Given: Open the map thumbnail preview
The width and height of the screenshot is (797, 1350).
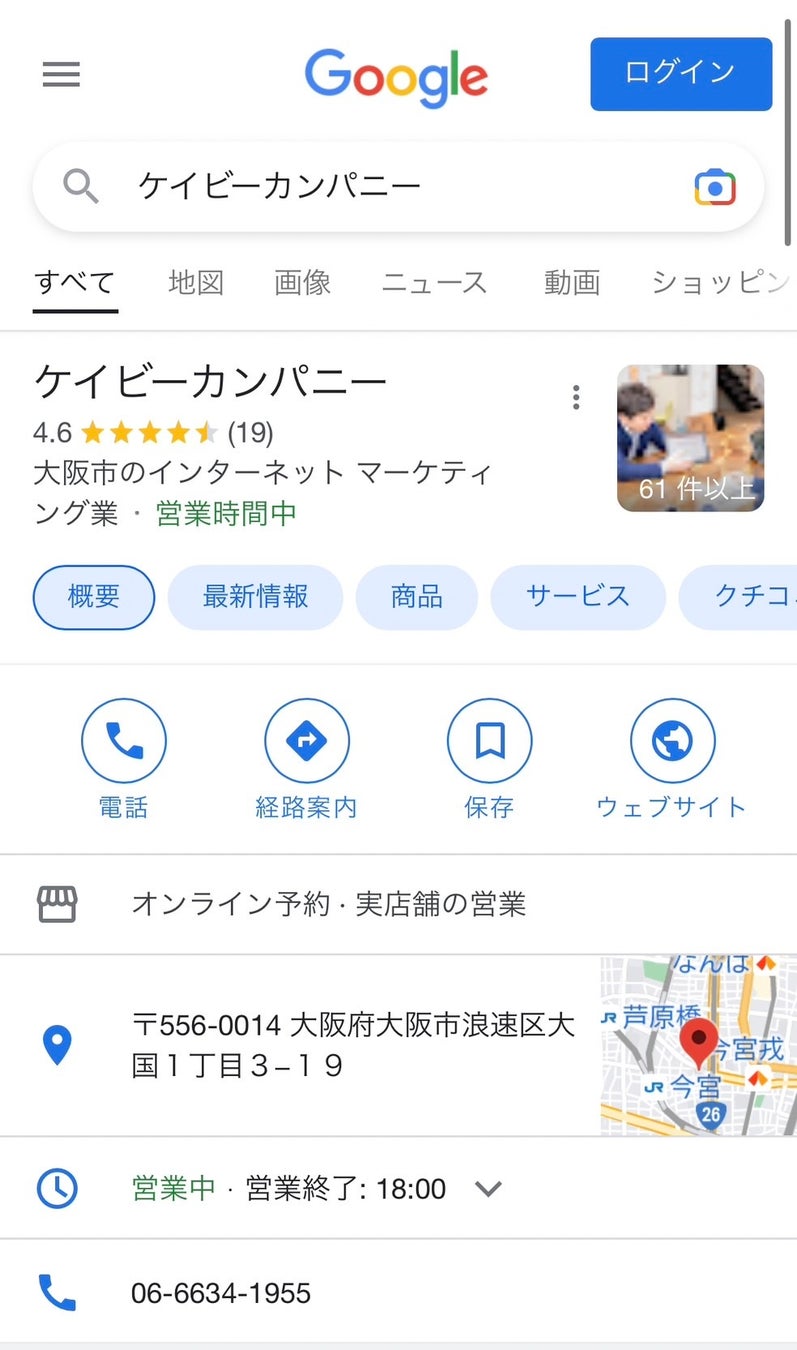Looking at the screenshot, I should click(698, 1044).
